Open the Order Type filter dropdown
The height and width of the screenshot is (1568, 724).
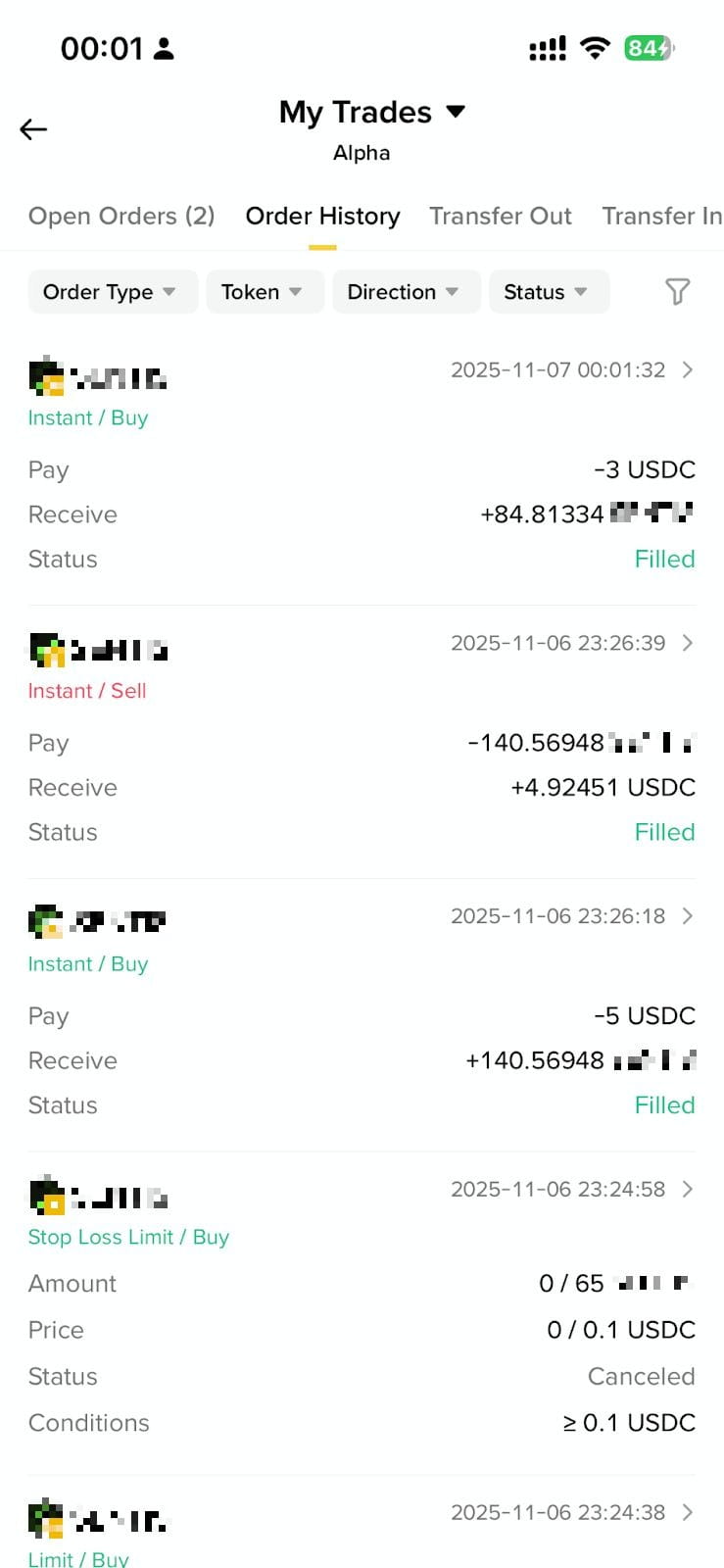point(111,292)
